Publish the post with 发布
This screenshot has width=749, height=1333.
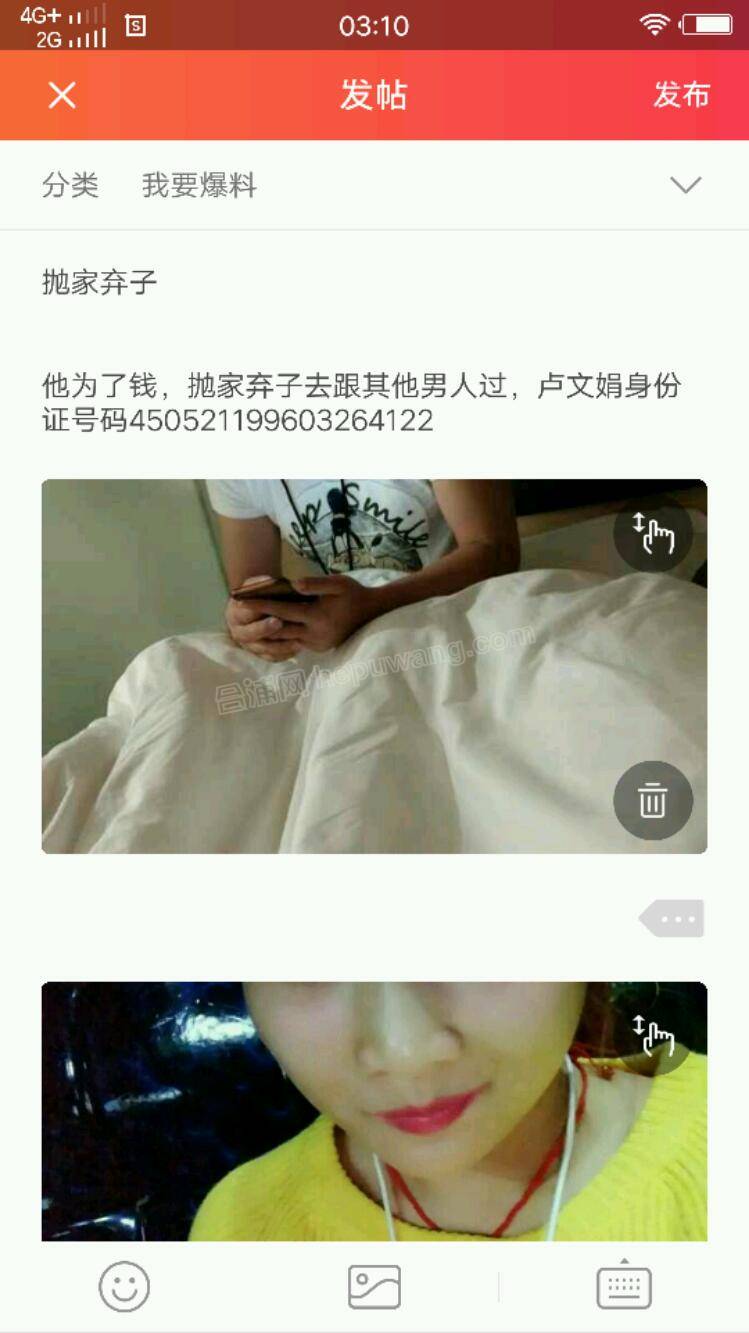click(x=681, y=95)
